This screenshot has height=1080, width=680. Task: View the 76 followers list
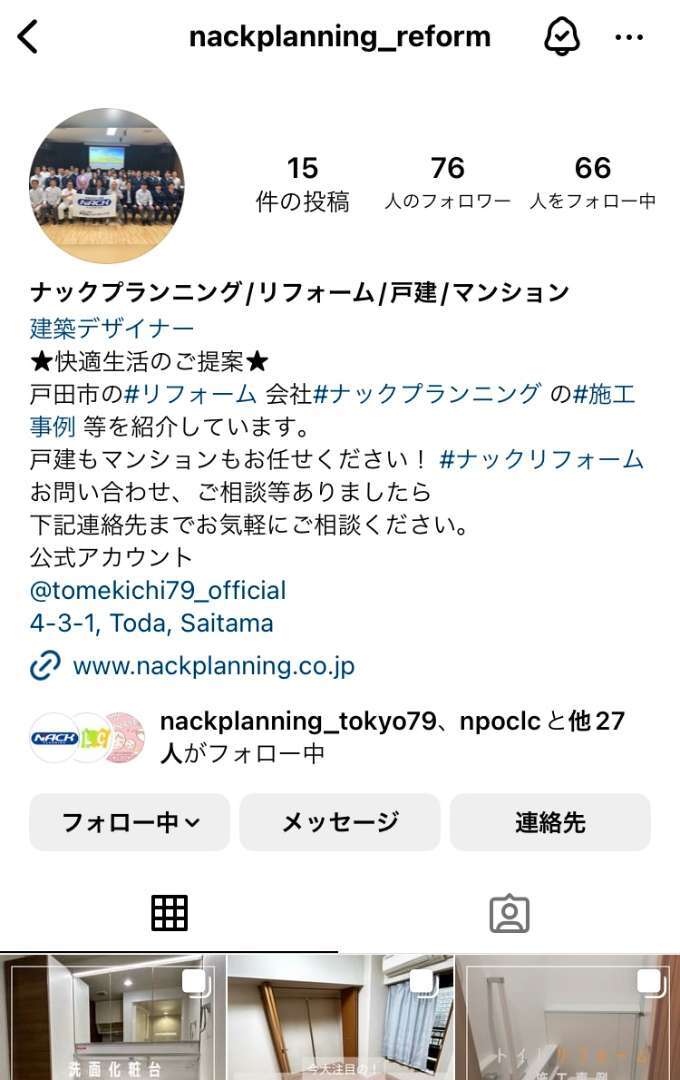pos(447,182)
